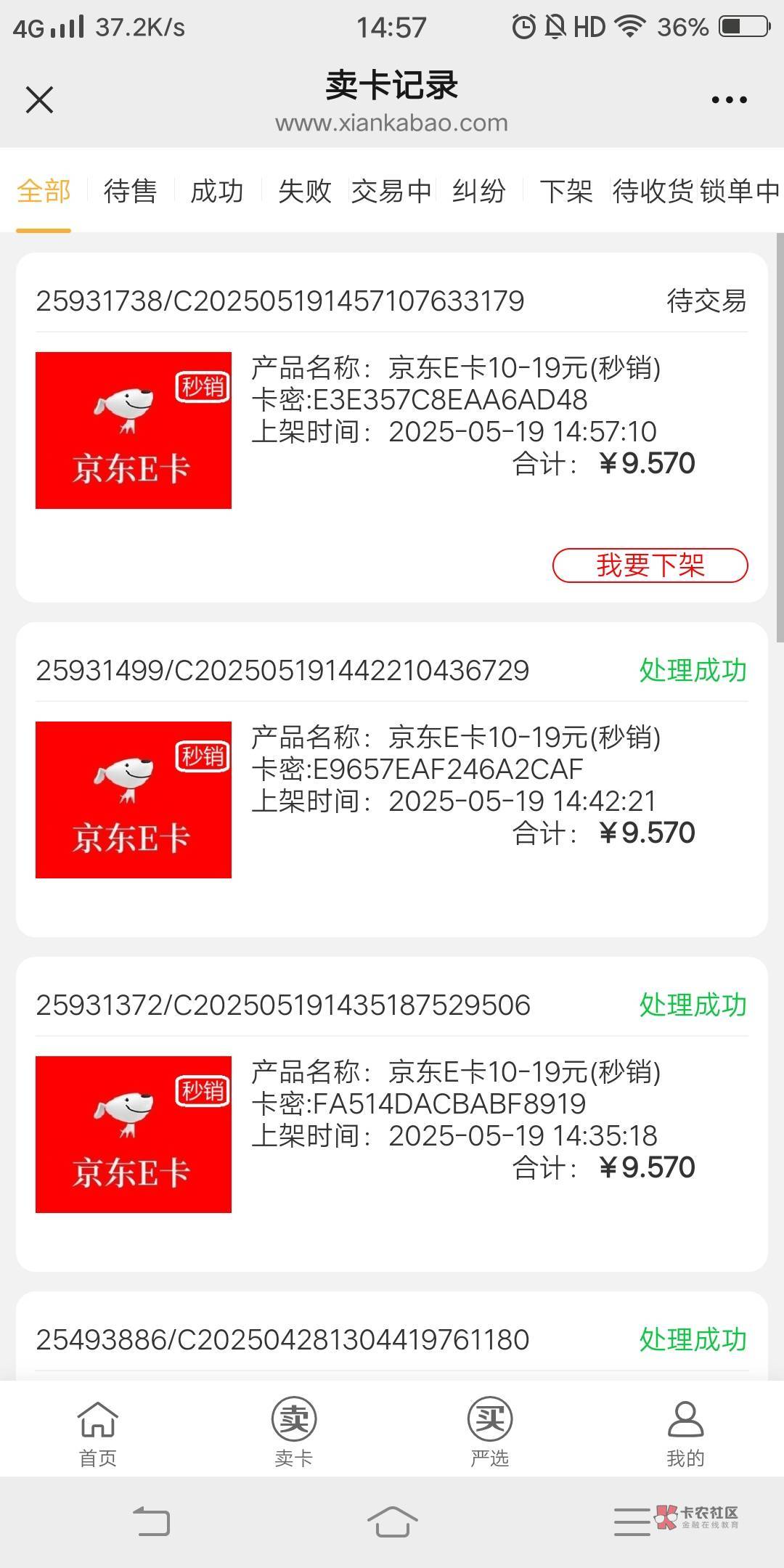784x1568 pixels.
Task: Switch to the 成功 tab
Action: click(x=217, y=191)
